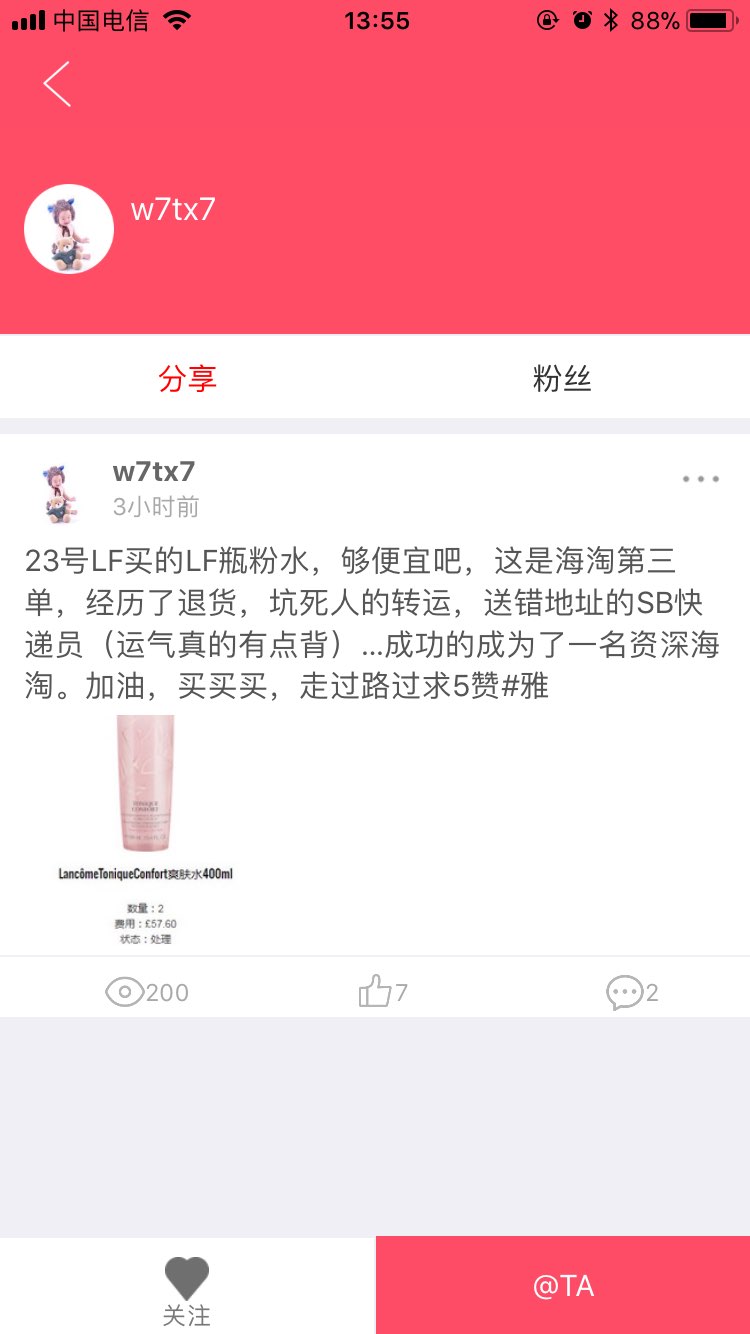Open comments showing 2 replies

pos(632,992)
